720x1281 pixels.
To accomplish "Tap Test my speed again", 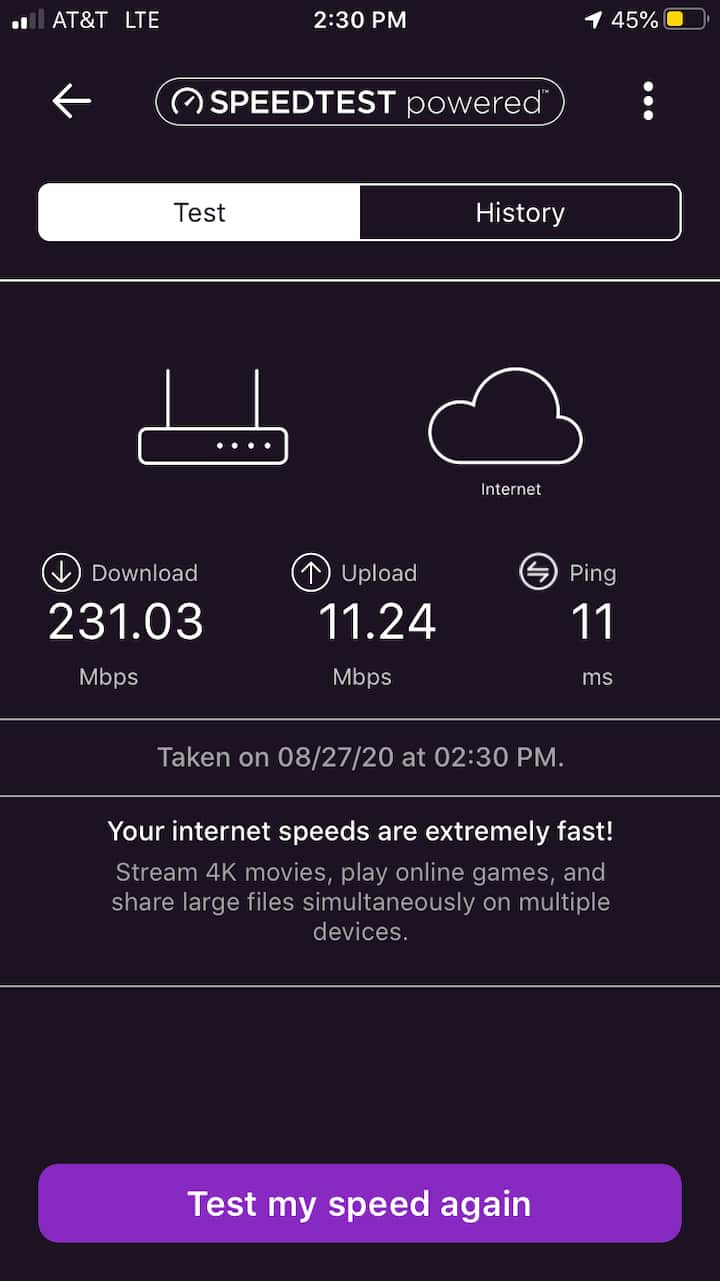I will point(360,1203).
